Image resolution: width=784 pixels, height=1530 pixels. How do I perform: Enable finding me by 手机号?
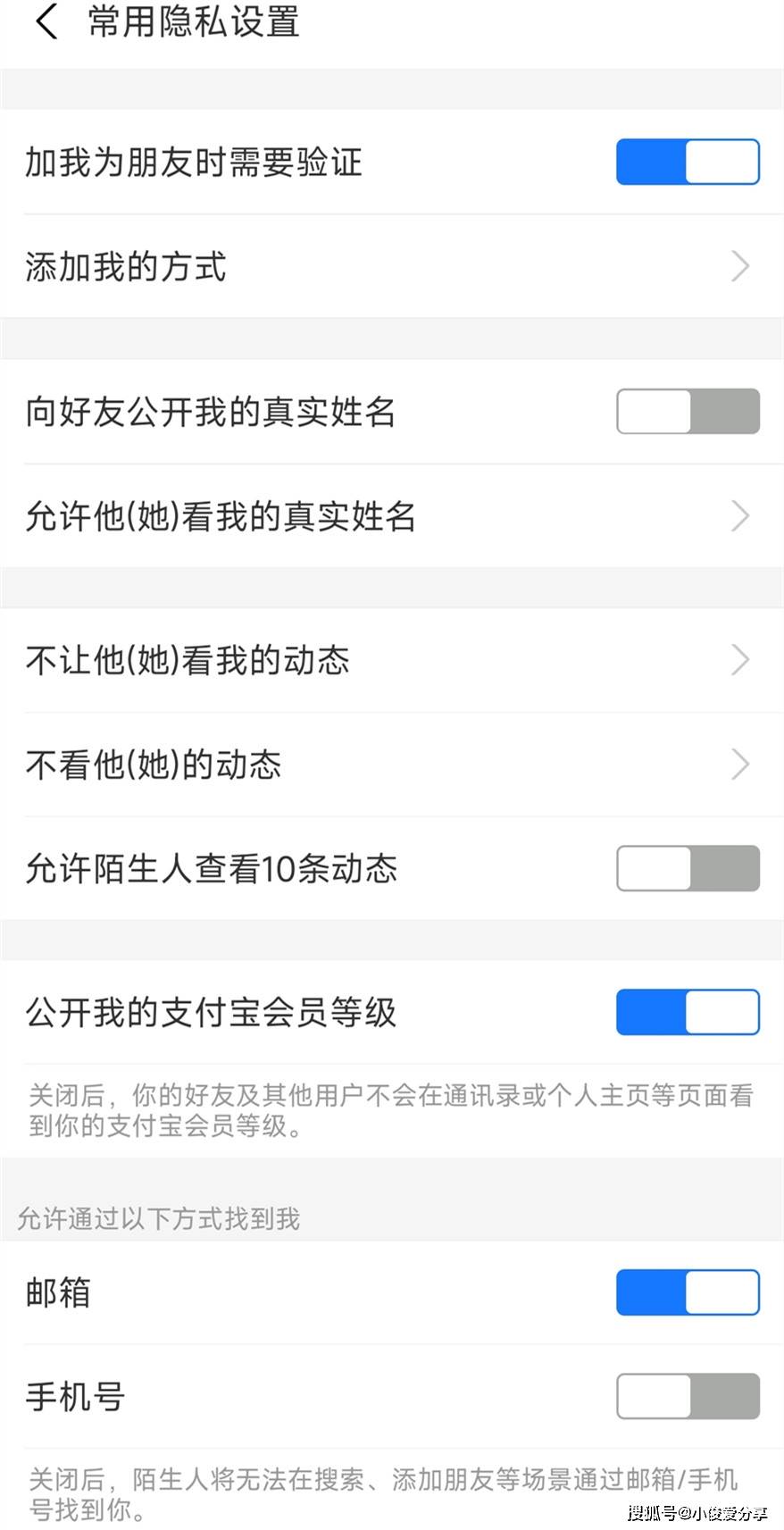[687, 1396]
